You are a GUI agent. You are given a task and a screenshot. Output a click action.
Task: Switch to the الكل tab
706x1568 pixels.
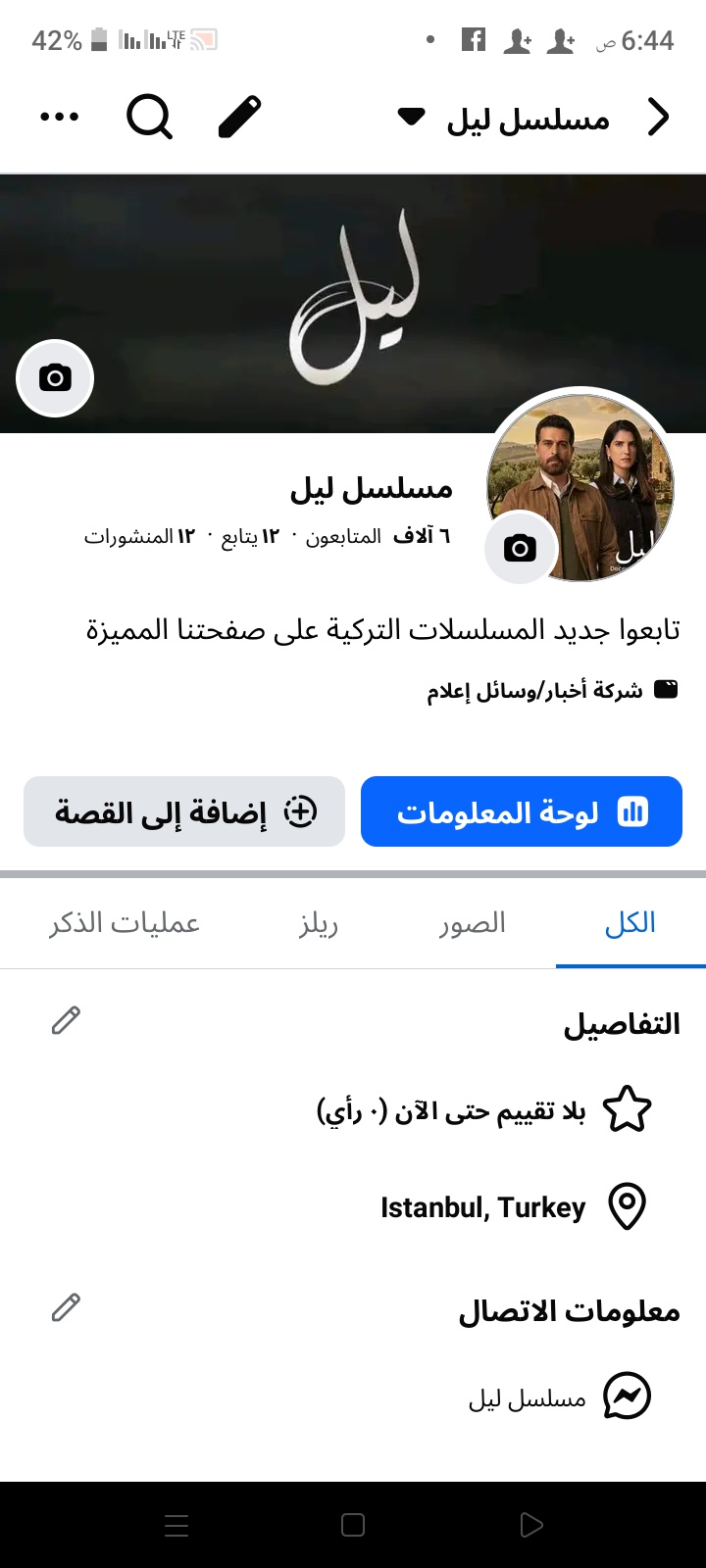(x=630, y=923)
